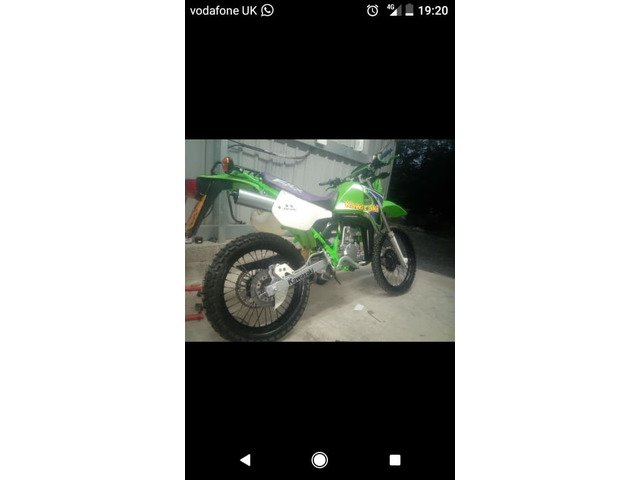Viewport: 640px width, 480px height.
Task: Tap the home button in the navigation bar
Action: [x=320, y=460]
